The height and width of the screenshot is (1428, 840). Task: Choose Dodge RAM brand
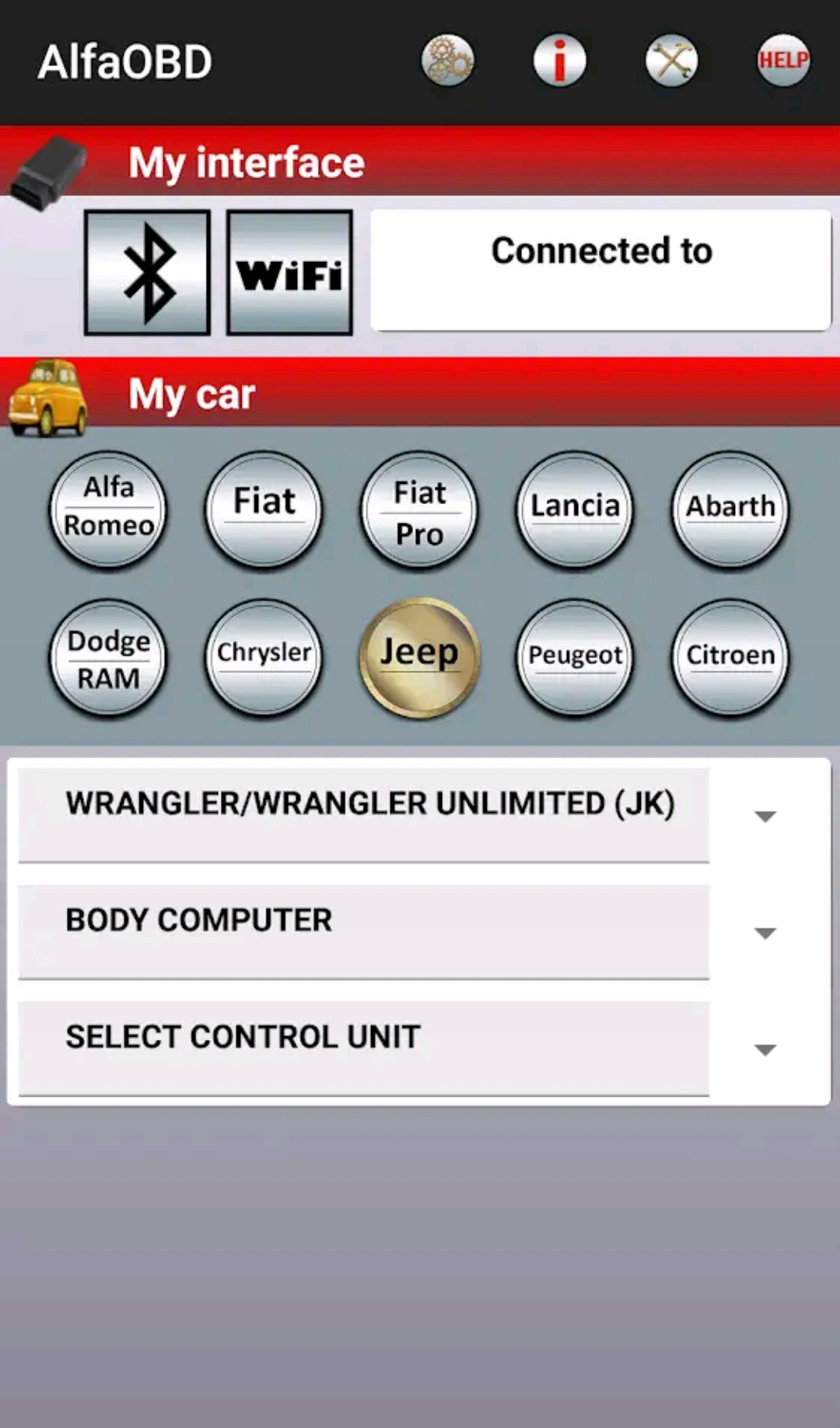coord(108,657)
